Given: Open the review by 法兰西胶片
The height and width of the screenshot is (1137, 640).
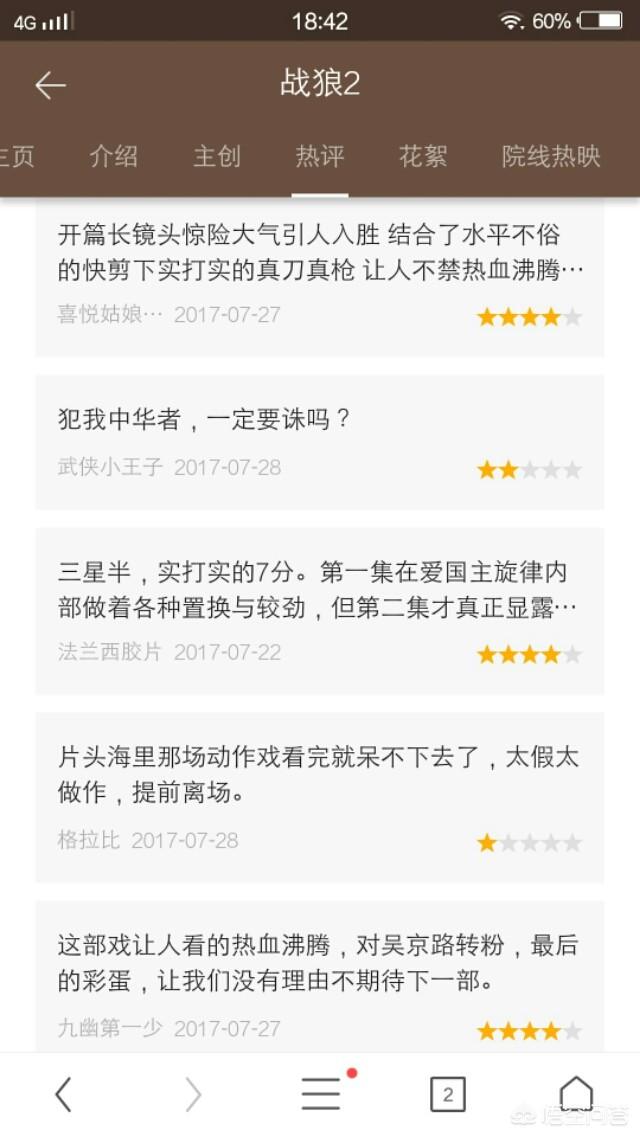Looking at the screenshot, I should coord(320,611).
